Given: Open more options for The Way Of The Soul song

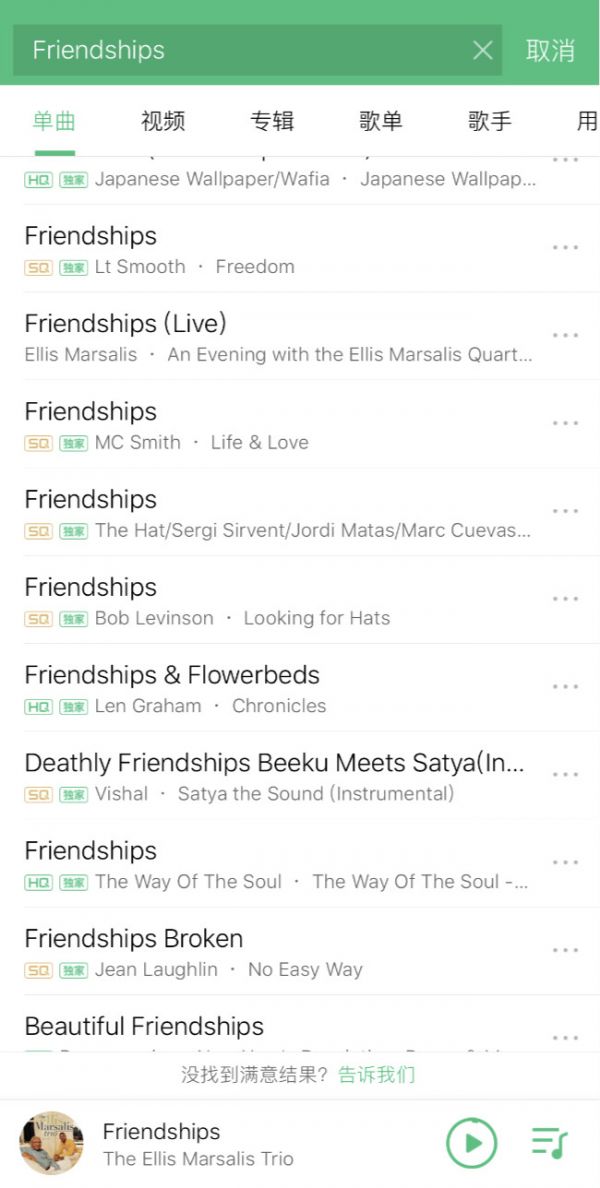Looking at the screenshot, I should (565, 863).
